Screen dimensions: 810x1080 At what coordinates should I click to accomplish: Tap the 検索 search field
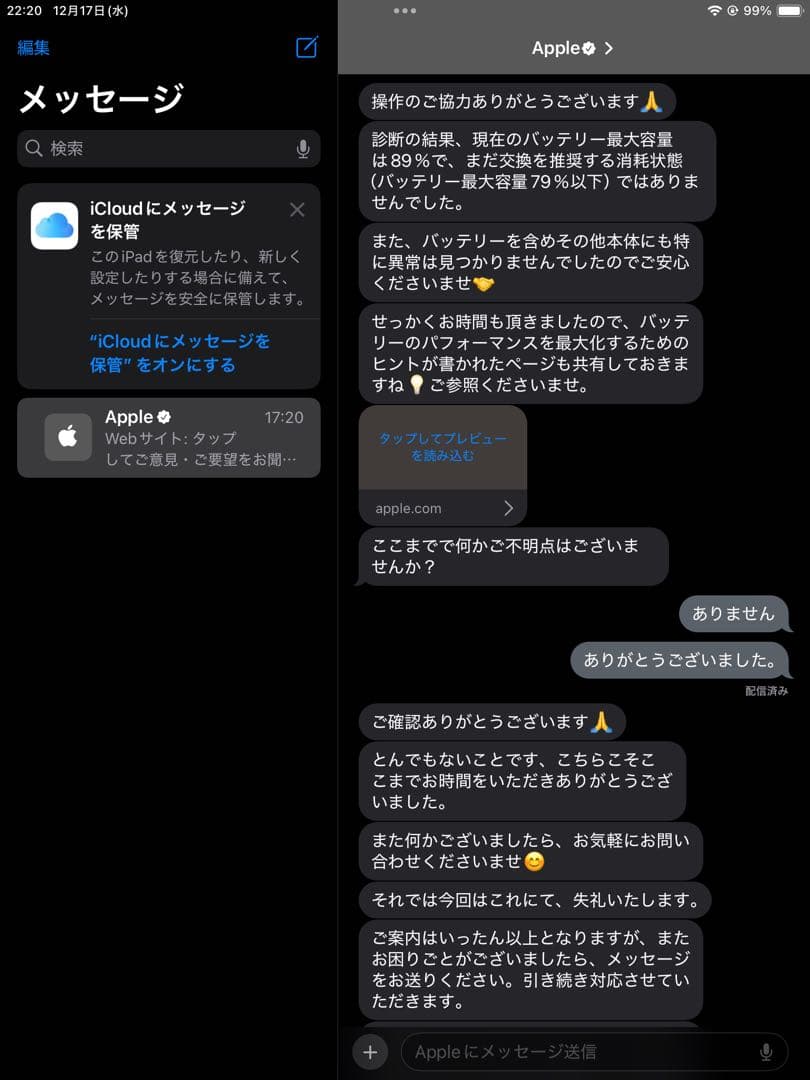[x=150, y=148]
